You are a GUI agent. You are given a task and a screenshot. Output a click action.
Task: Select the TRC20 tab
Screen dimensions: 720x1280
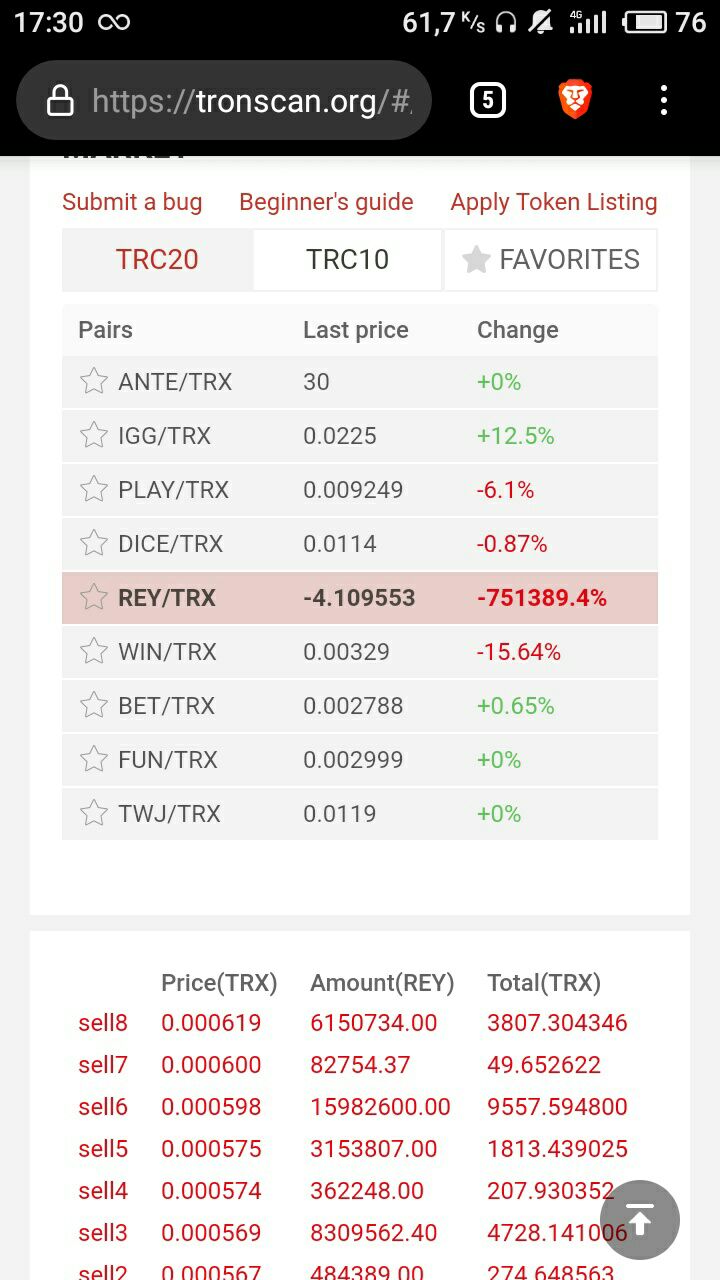click(x=157, y=260)
